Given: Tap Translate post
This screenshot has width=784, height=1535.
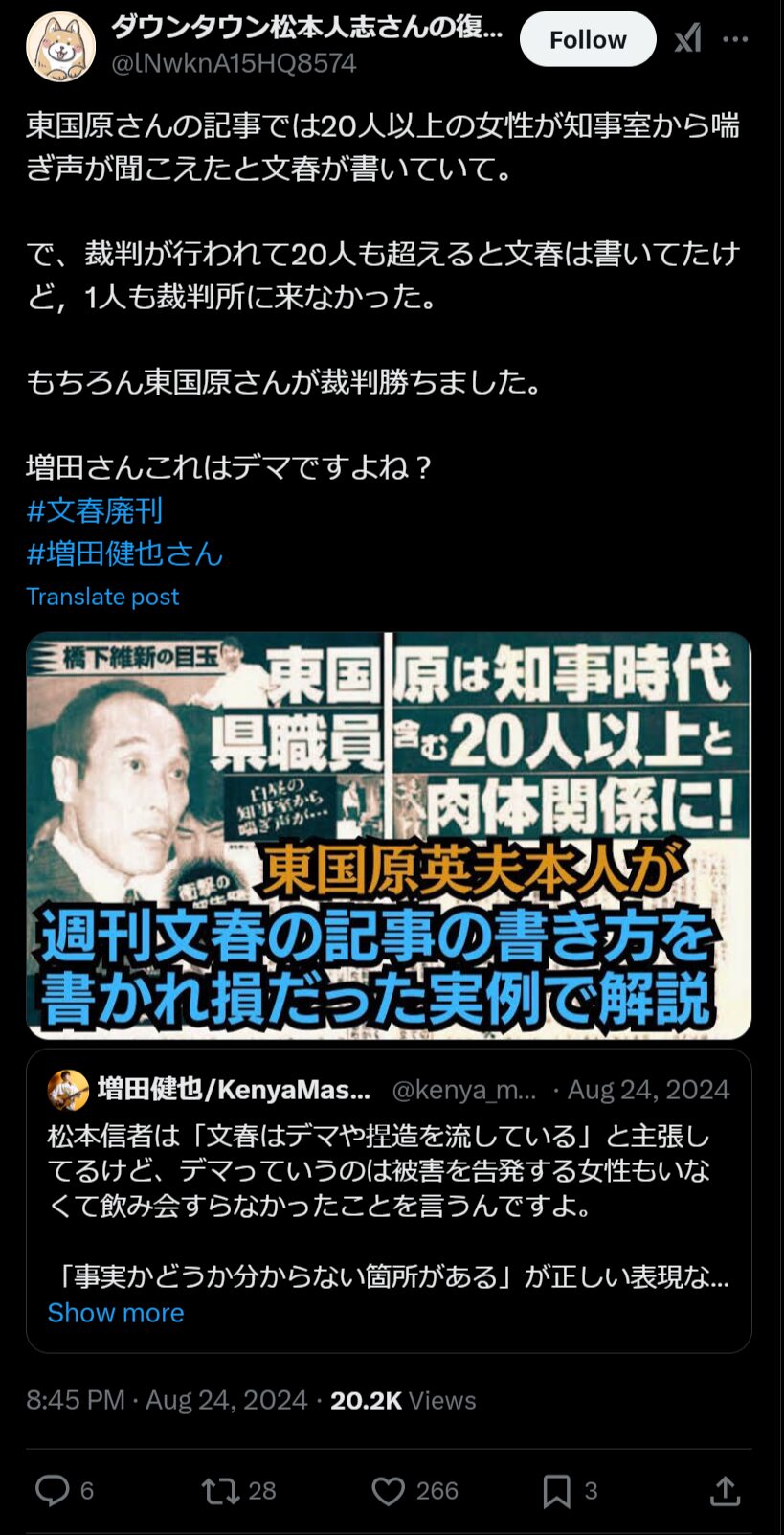Looking at the screenshot, I should pos(102,597).
